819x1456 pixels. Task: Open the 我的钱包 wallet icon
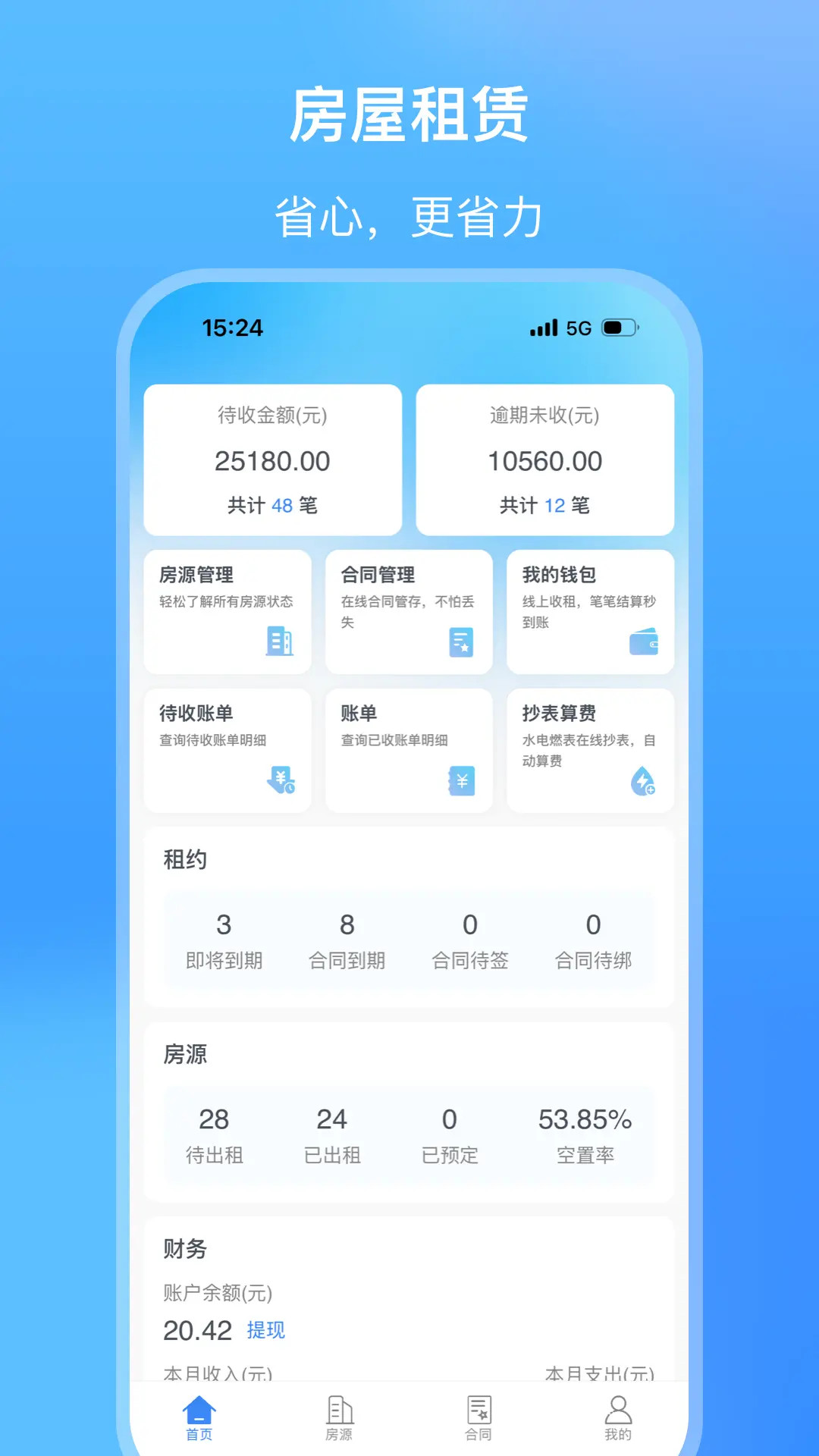645,642
